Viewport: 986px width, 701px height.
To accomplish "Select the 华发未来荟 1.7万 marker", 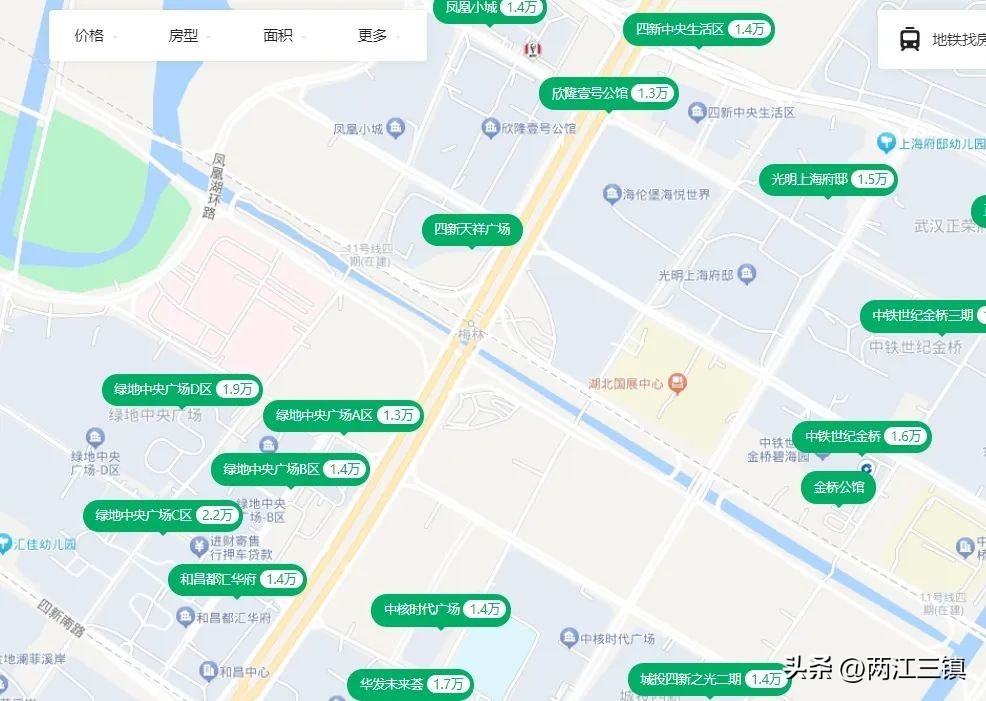I will [409, 685].
